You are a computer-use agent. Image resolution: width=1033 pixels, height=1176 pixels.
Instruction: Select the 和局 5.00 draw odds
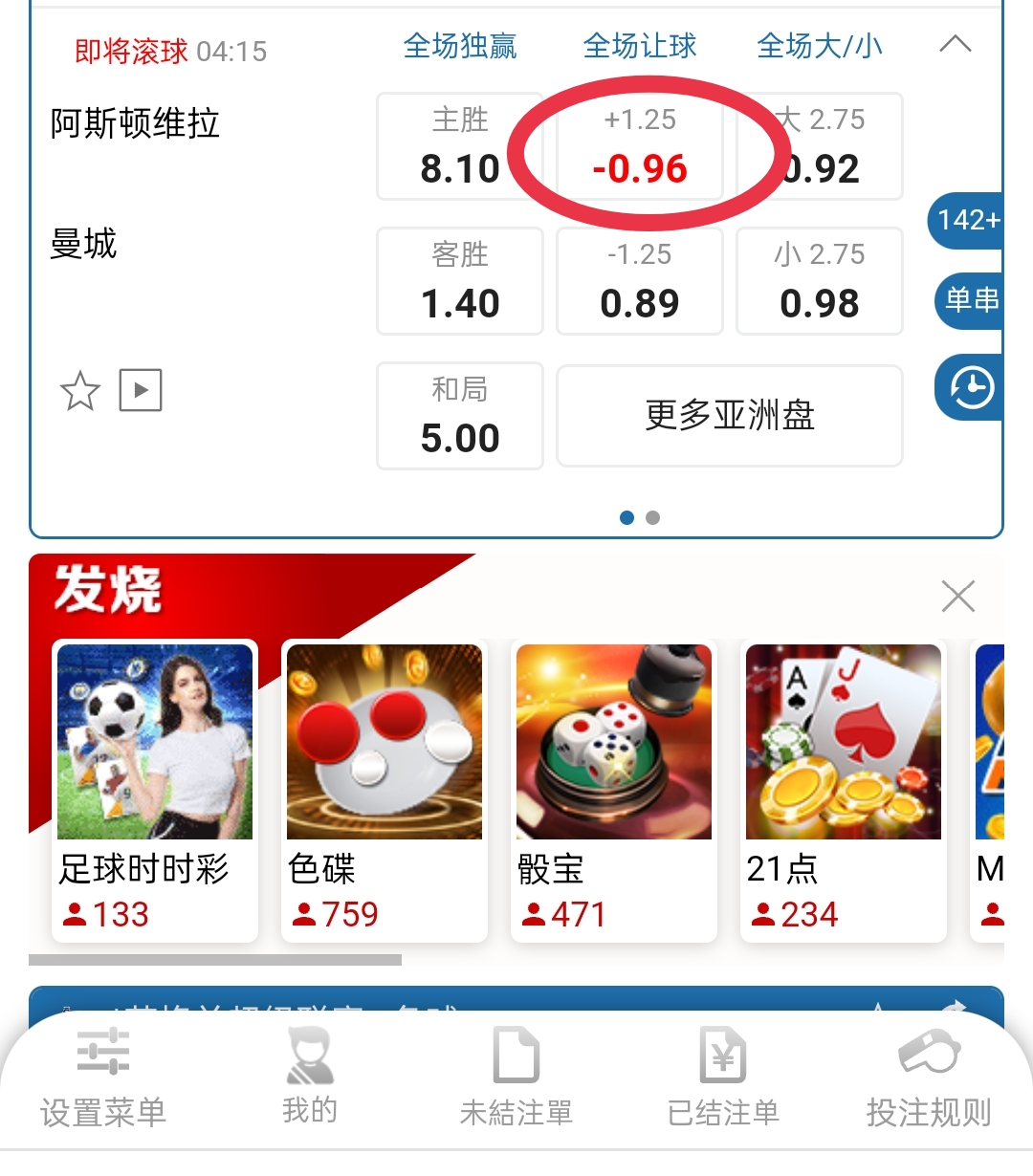[460, 416]
